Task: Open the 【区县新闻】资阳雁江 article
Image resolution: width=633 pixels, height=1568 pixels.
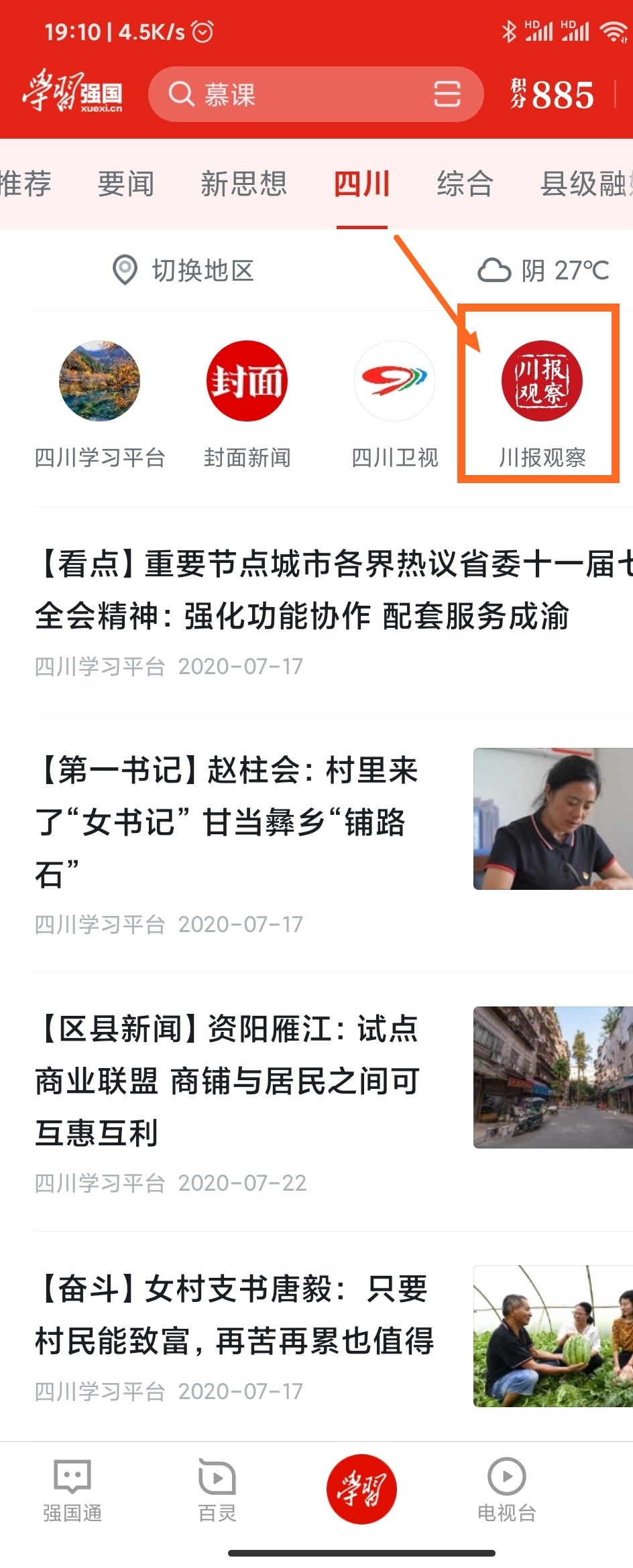Action: tap(228, 1080)
